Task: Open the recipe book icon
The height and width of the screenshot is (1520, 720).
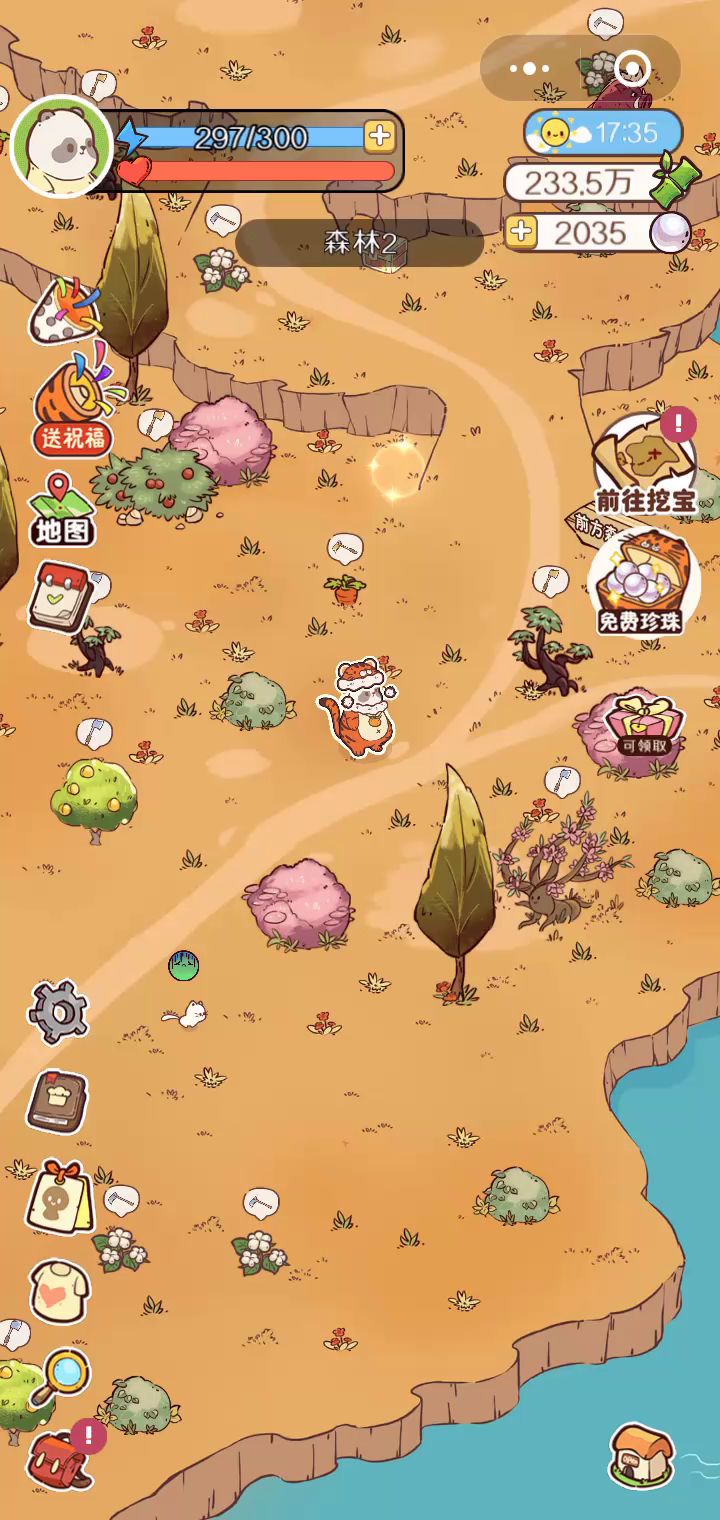Action: [x=57, y=1103]
